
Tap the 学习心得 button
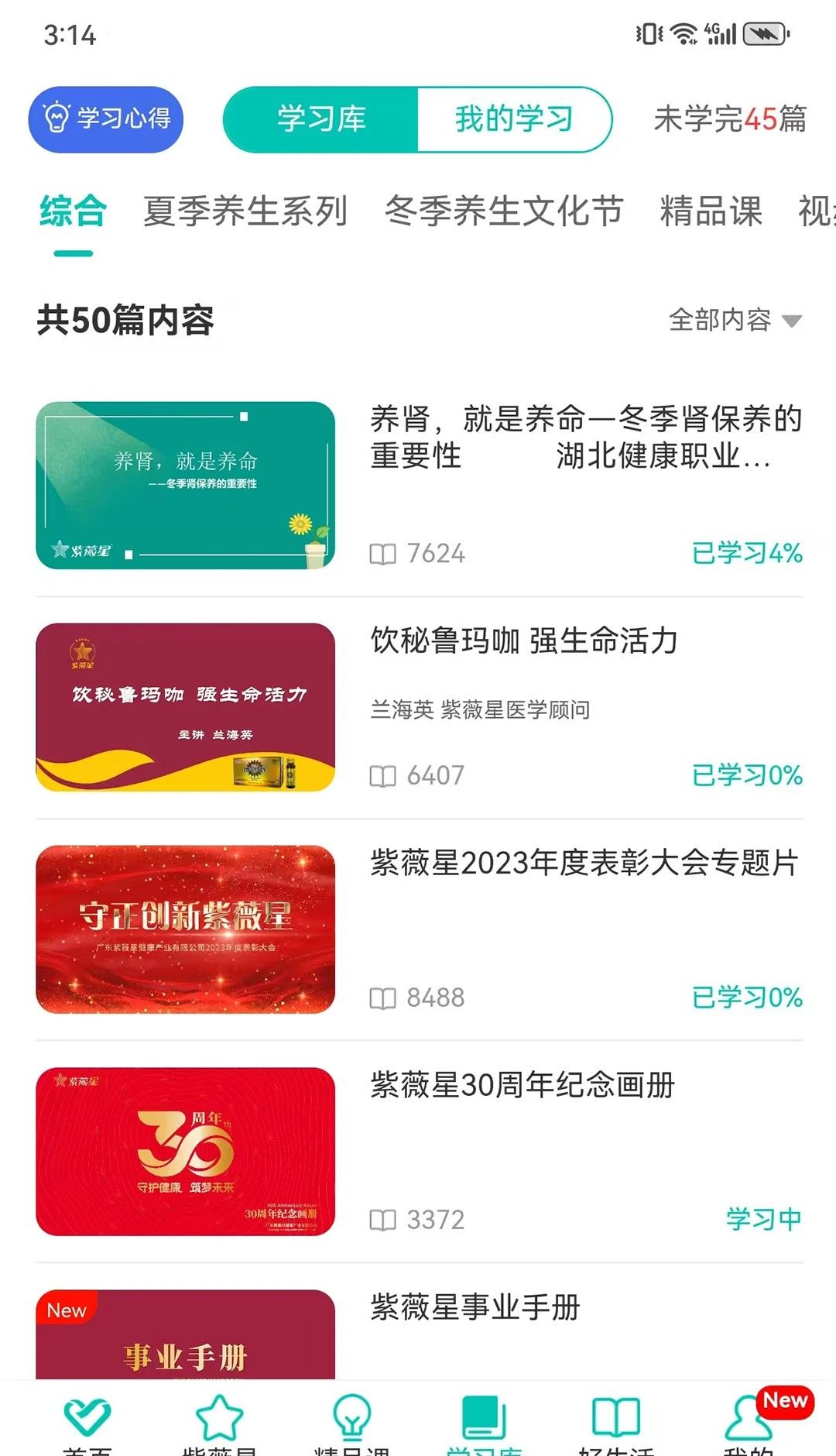point(106,119)
